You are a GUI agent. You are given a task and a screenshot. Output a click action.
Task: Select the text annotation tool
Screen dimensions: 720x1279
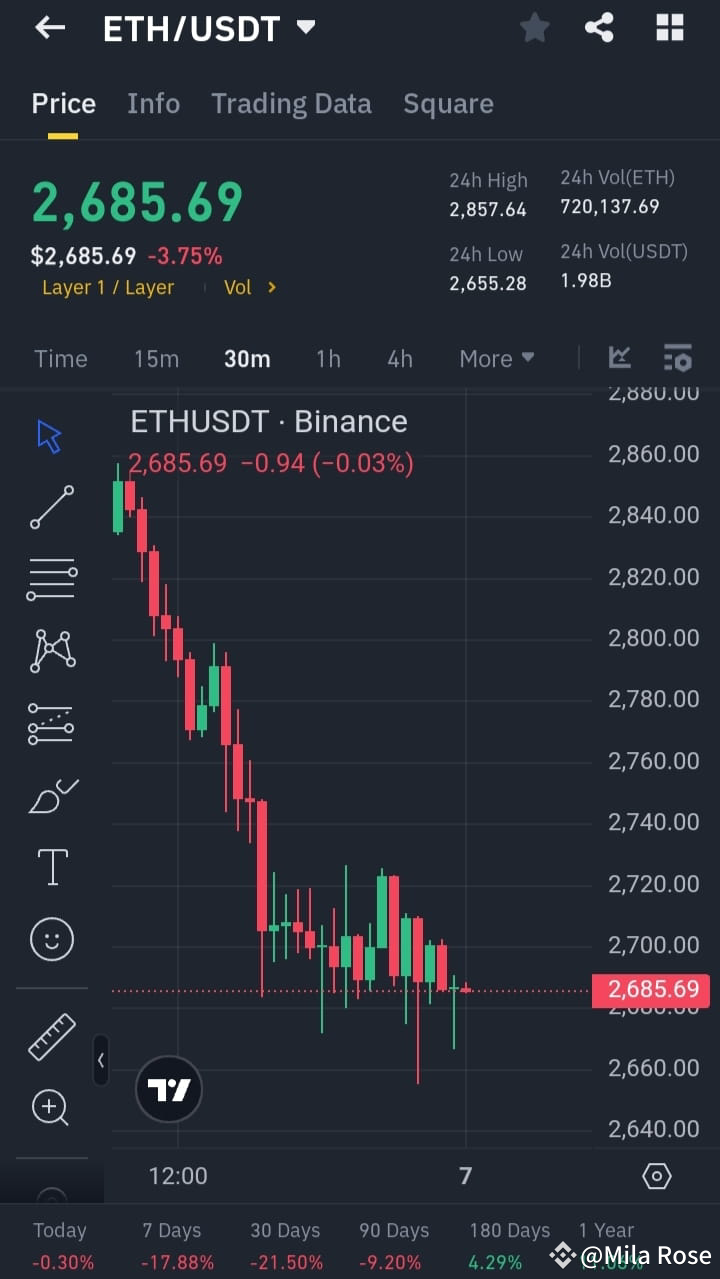(51, 867)
